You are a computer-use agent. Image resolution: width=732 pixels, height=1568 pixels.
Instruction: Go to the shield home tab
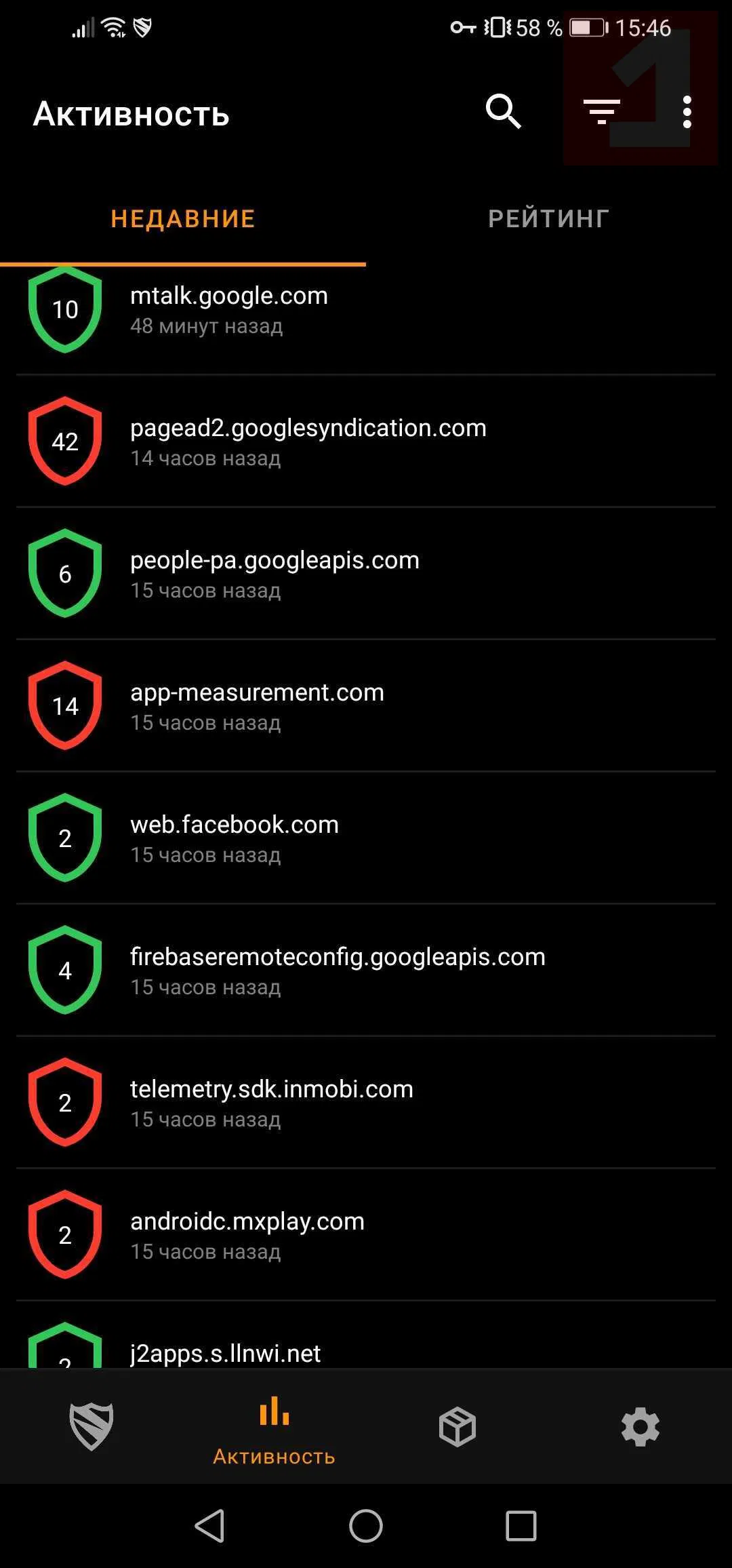click(91, 1426)
